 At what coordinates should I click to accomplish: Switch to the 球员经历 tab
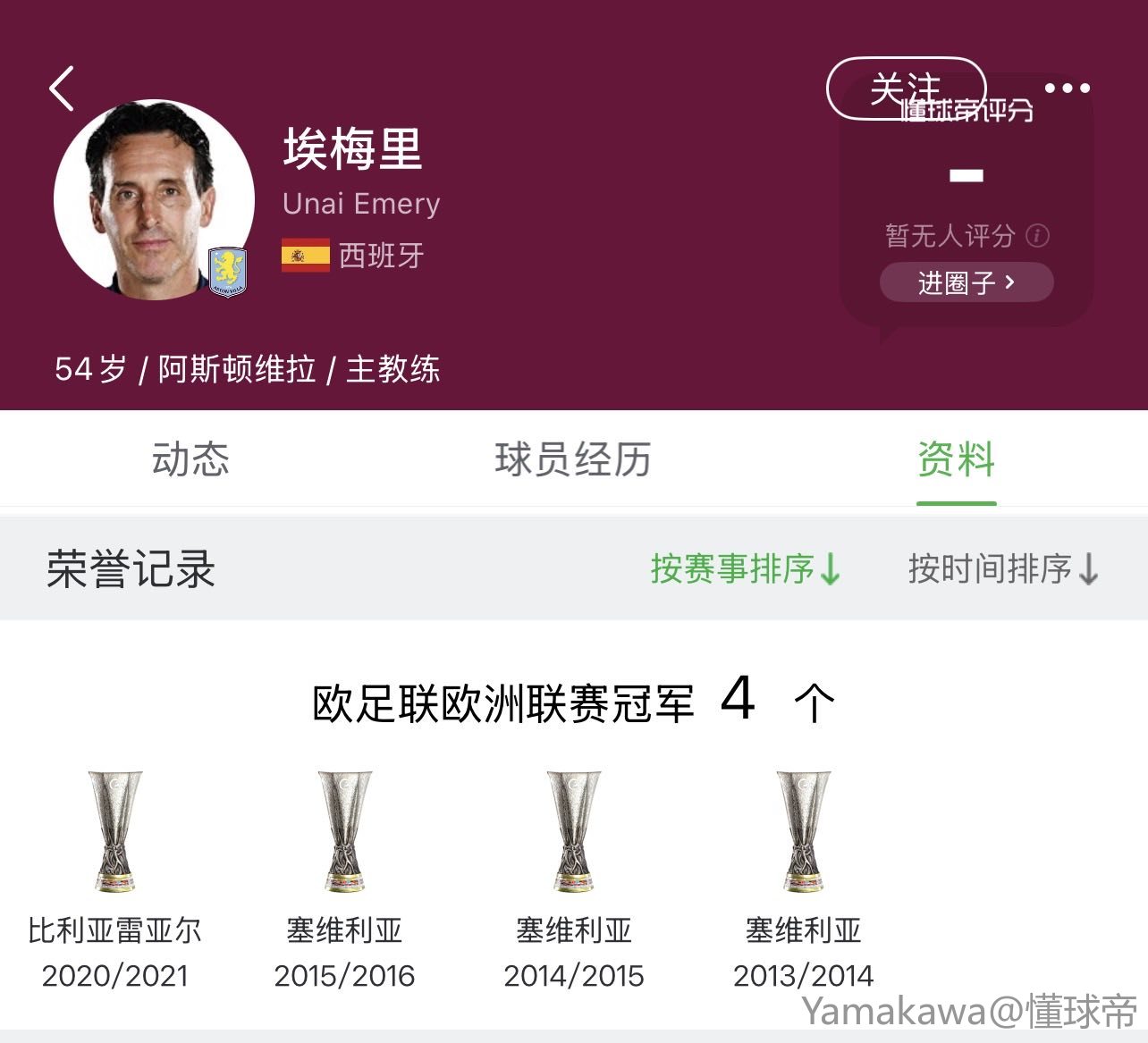(x=573, y=459)
